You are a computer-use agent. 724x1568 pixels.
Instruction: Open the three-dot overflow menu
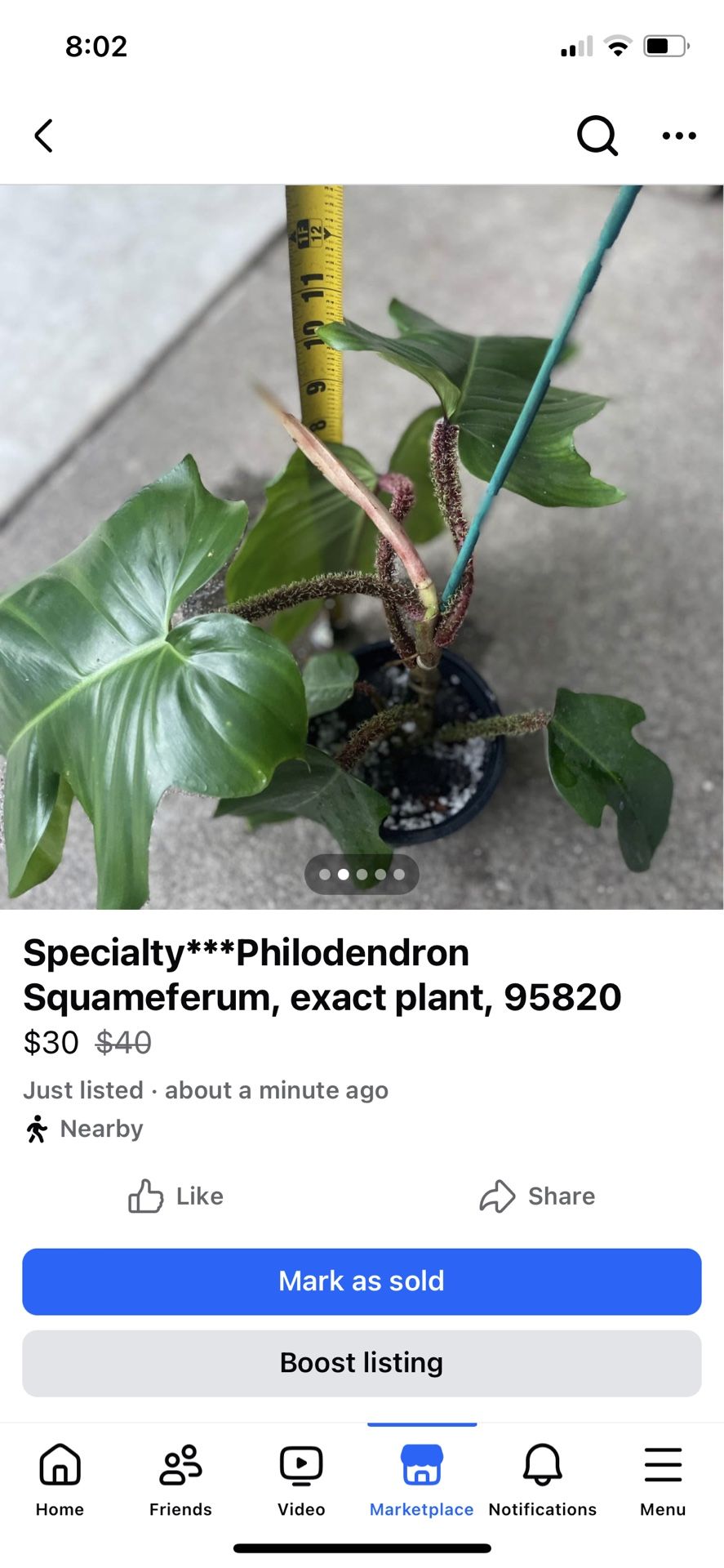678,136
